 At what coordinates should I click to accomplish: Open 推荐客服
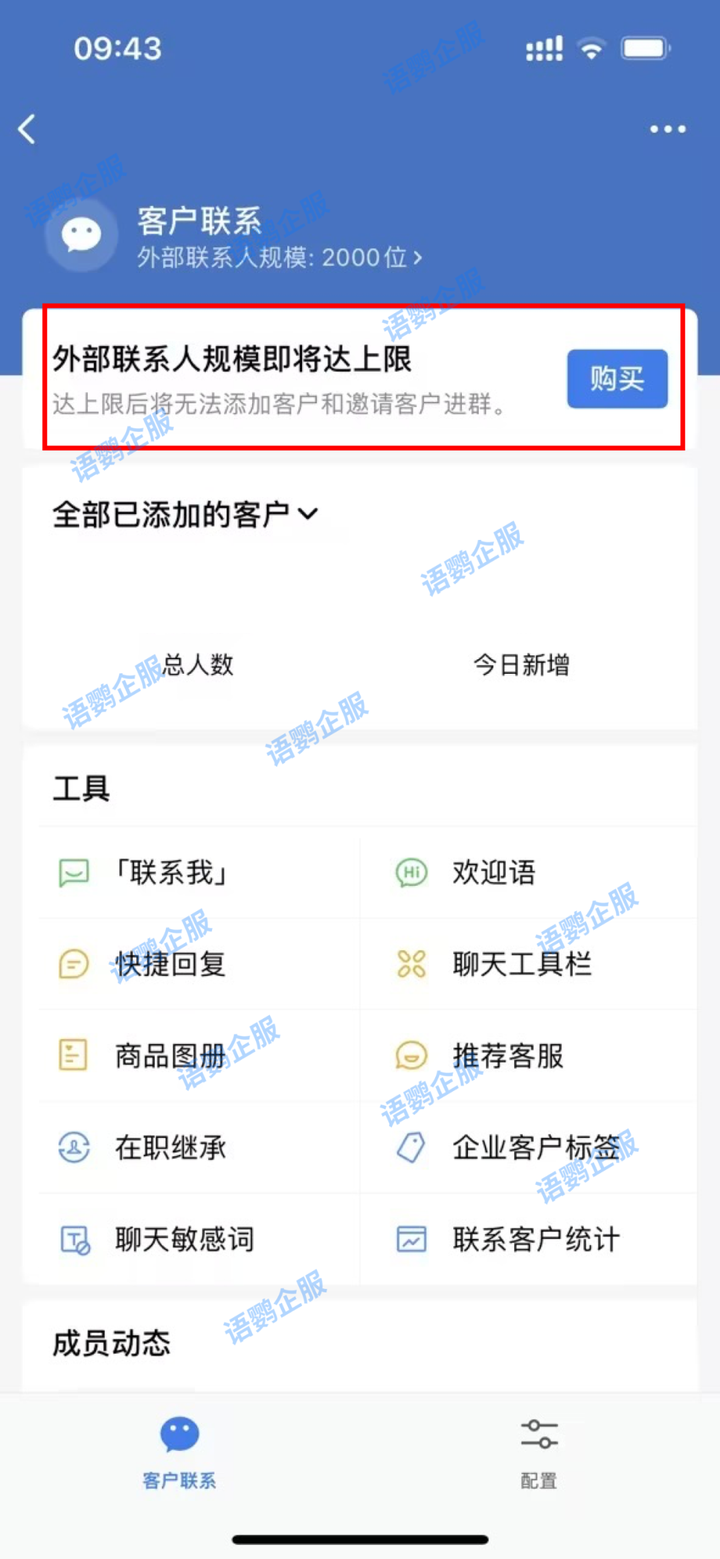point(507,1056)
